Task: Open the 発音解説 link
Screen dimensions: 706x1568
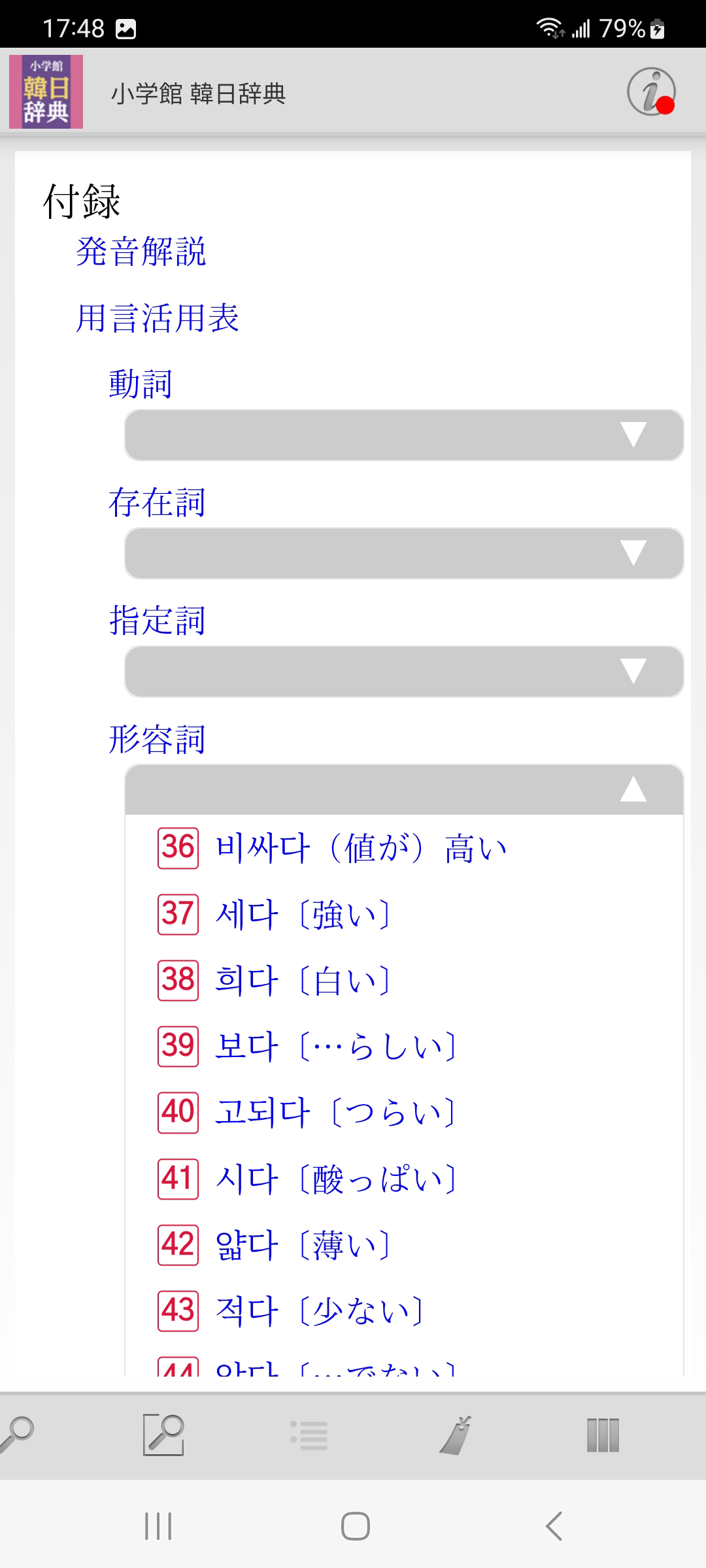Action: pyautogui.click(x=141, y=252)
